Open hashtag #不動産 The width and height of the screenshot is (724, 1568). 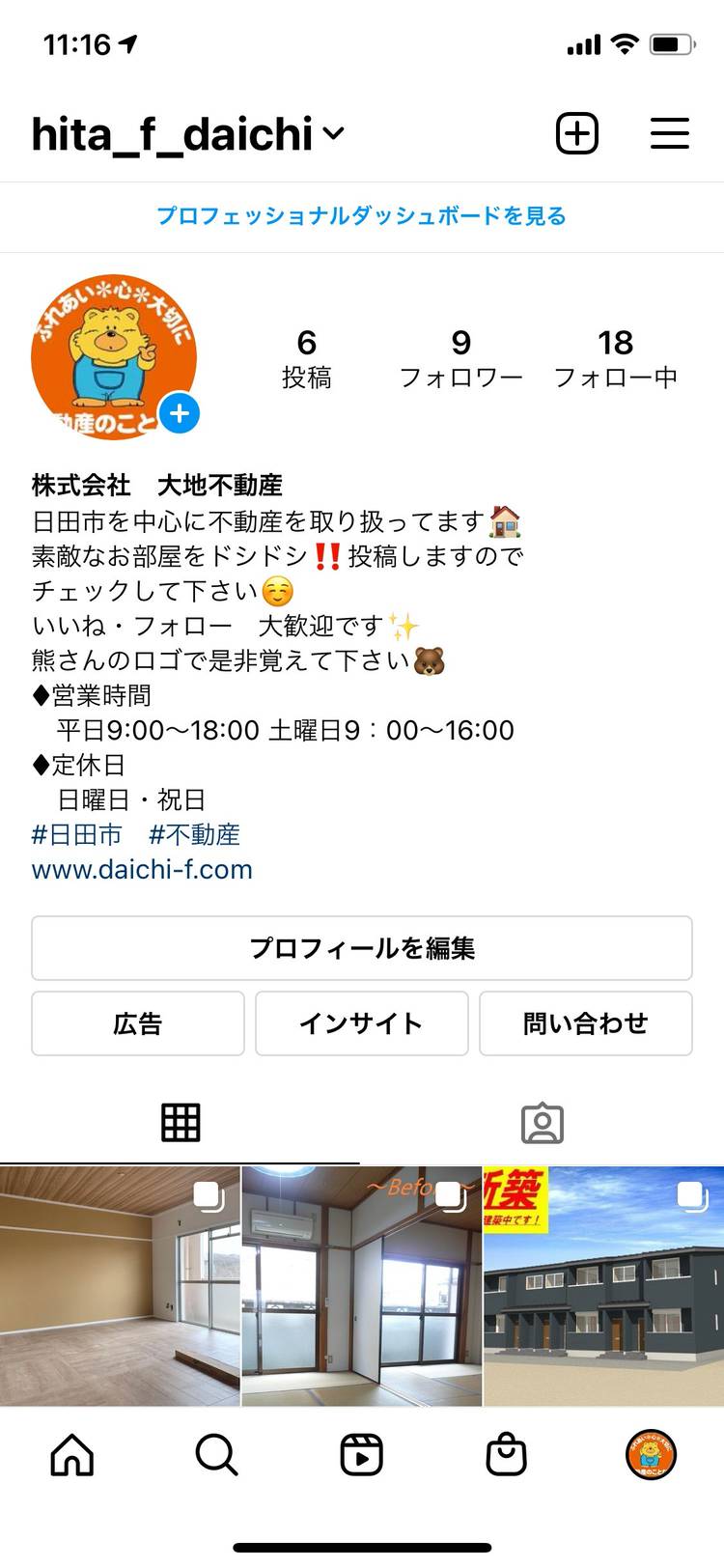pyautogui.click(x=194, y=834)
